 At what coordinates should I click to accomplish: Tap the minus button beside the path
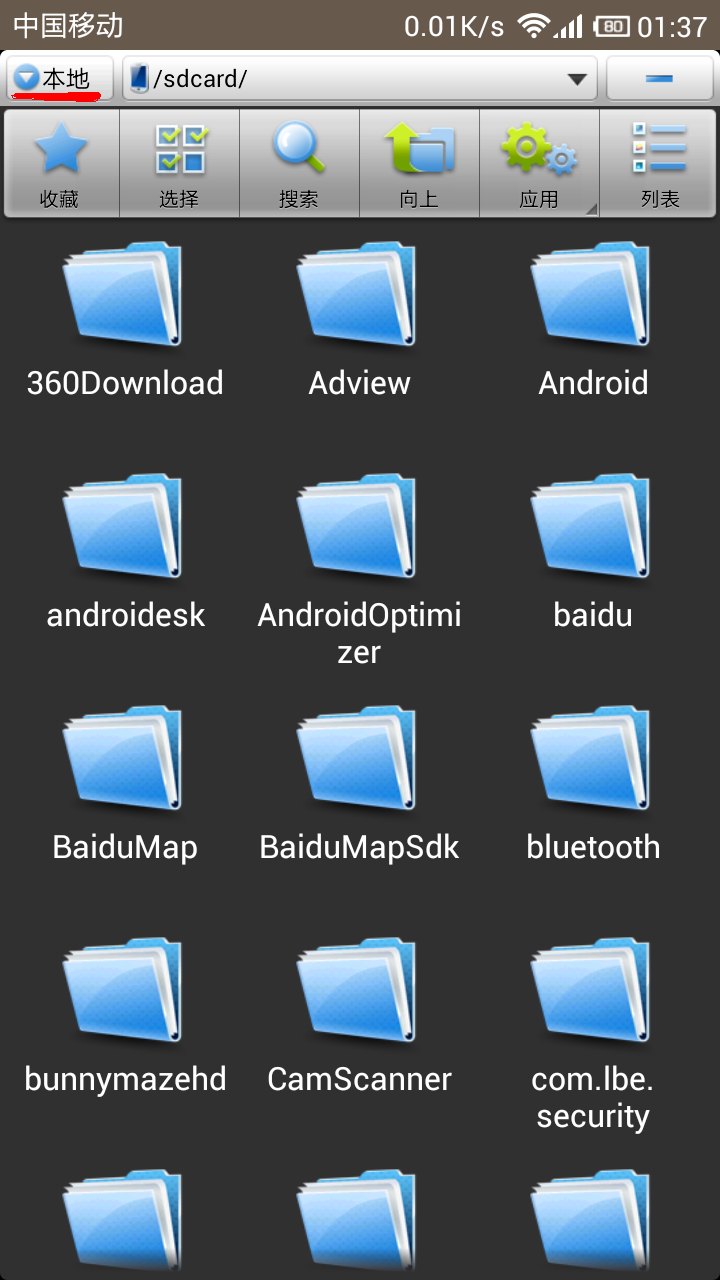658,79
